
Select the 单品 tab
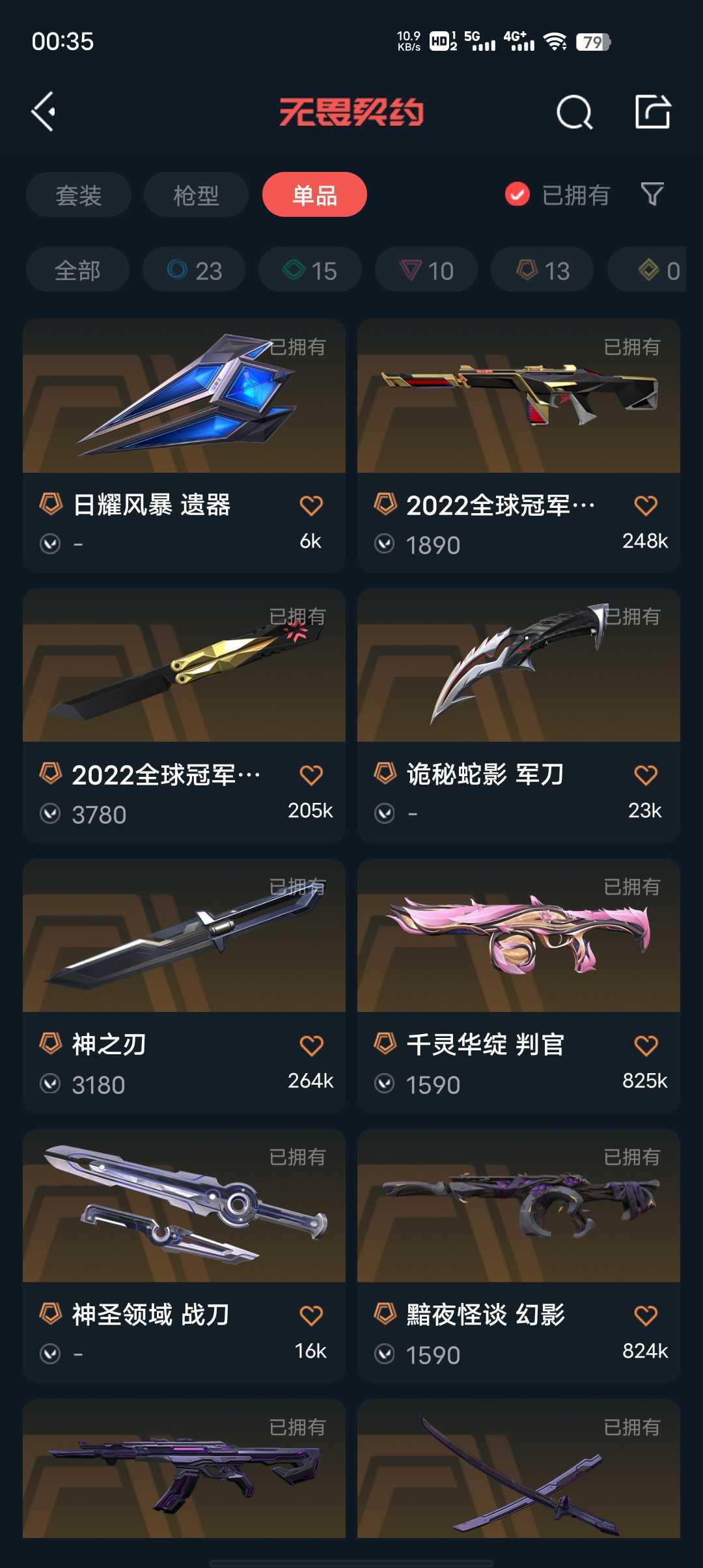(x=314, y=195)
